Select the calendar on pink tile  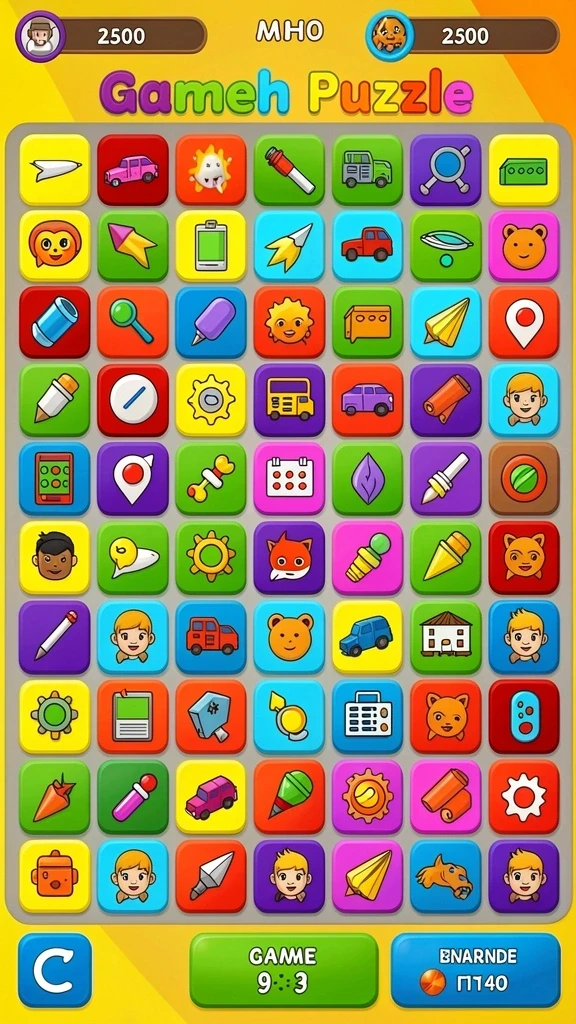[x=289, y=478]
